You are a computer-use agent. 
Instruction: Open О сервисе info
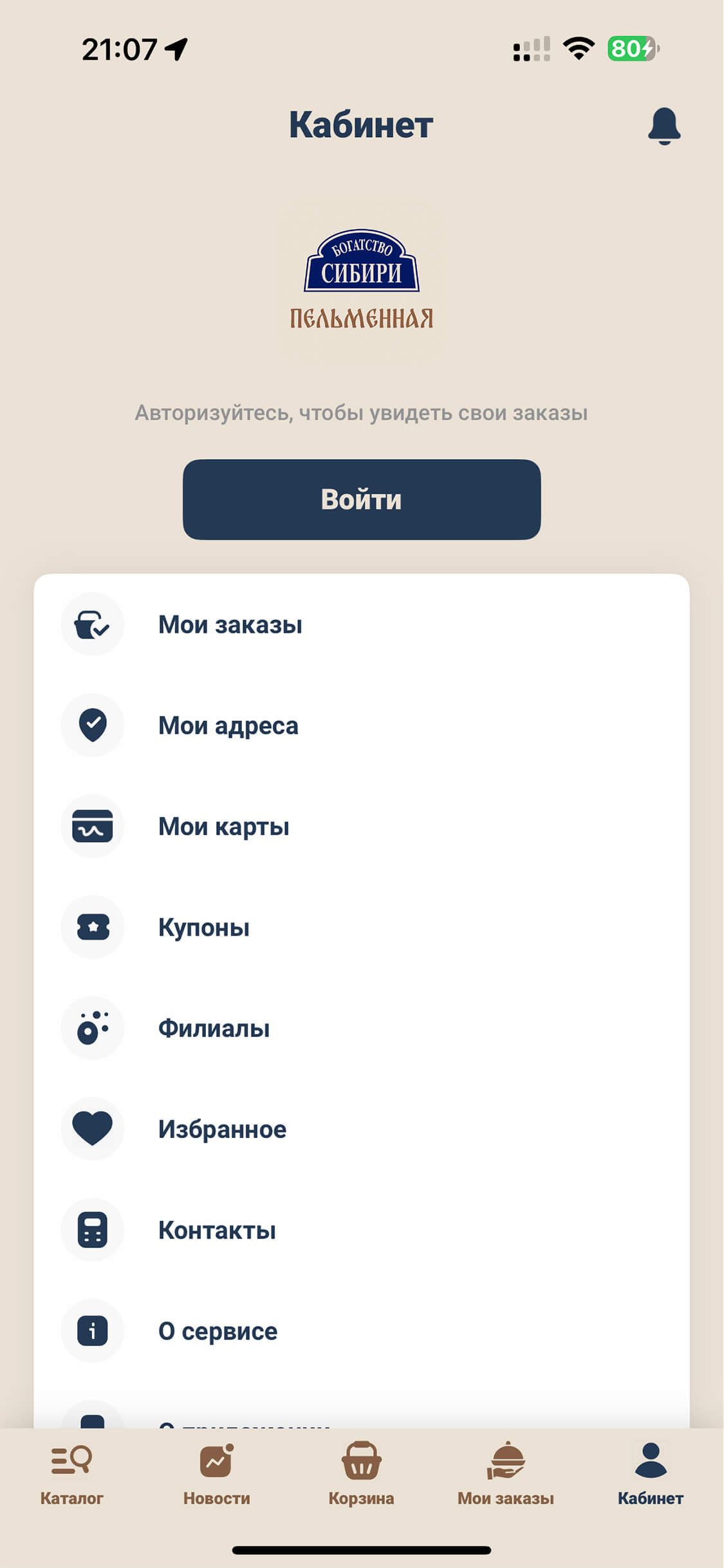click(x=218, y=1331)
